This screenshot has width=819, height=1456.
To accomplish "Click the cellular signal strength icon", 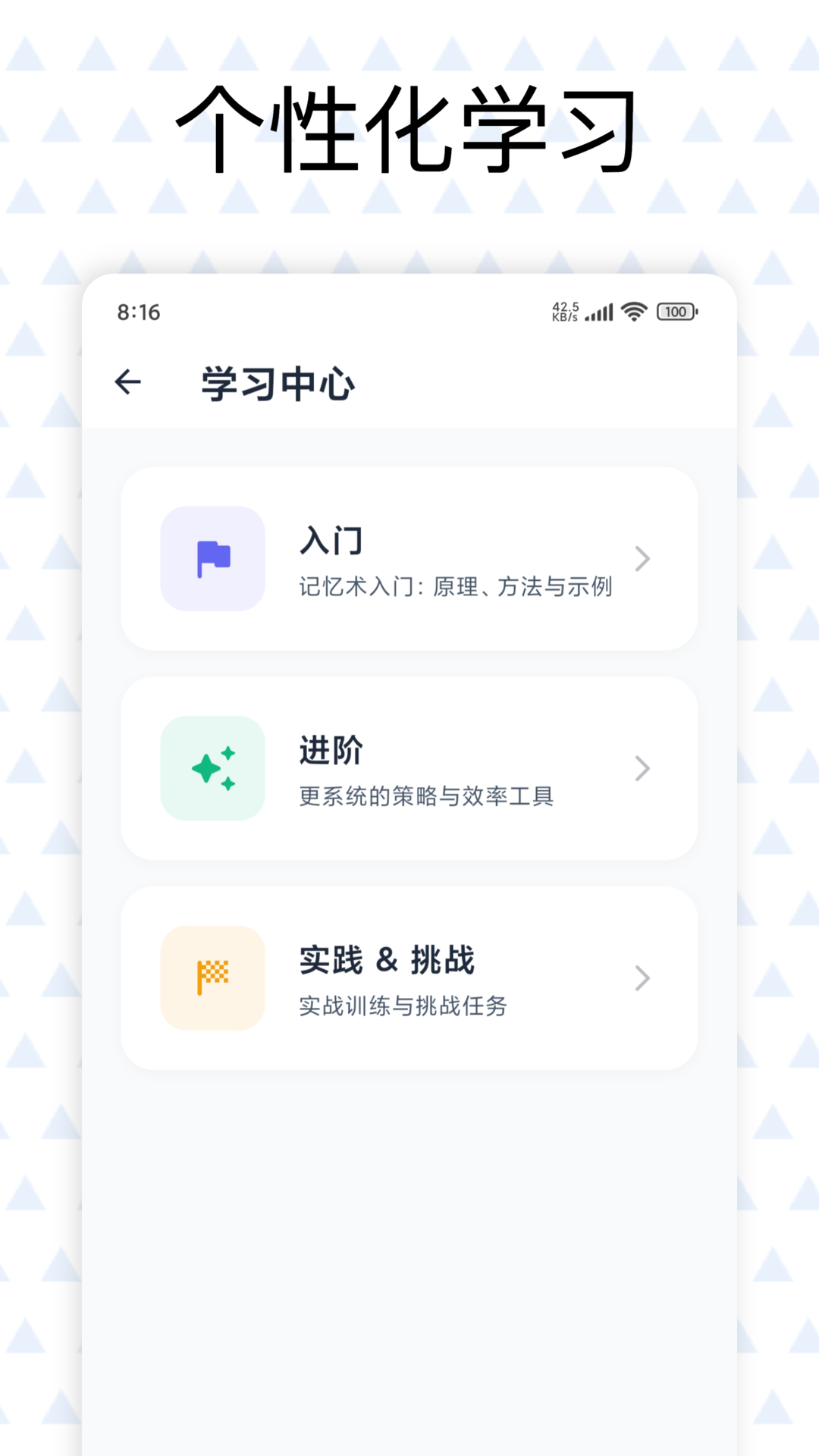I will click(598, 311).
